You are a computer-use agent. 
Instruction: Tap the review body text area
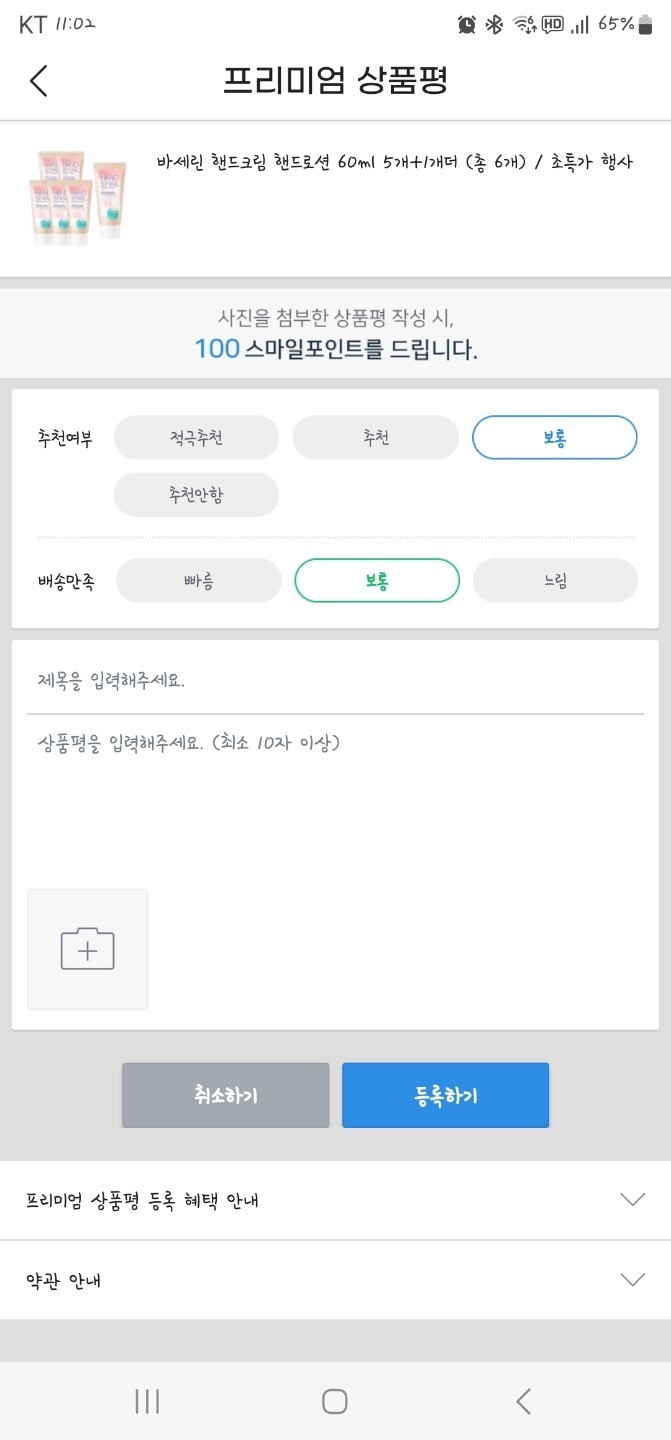coord(335,800)
